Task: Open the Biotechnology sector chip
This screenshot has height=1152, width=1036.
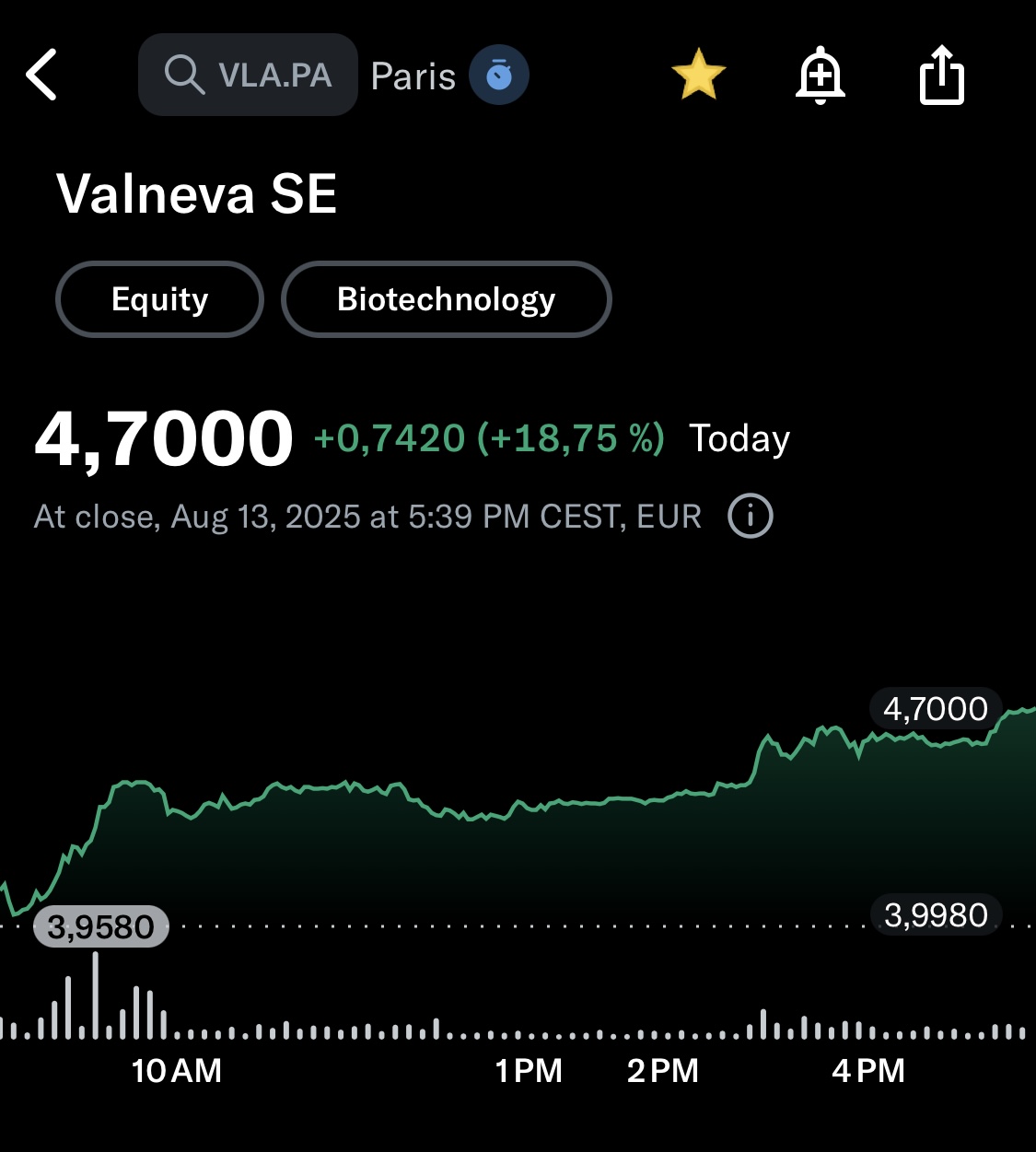Action: click(447, 299)
